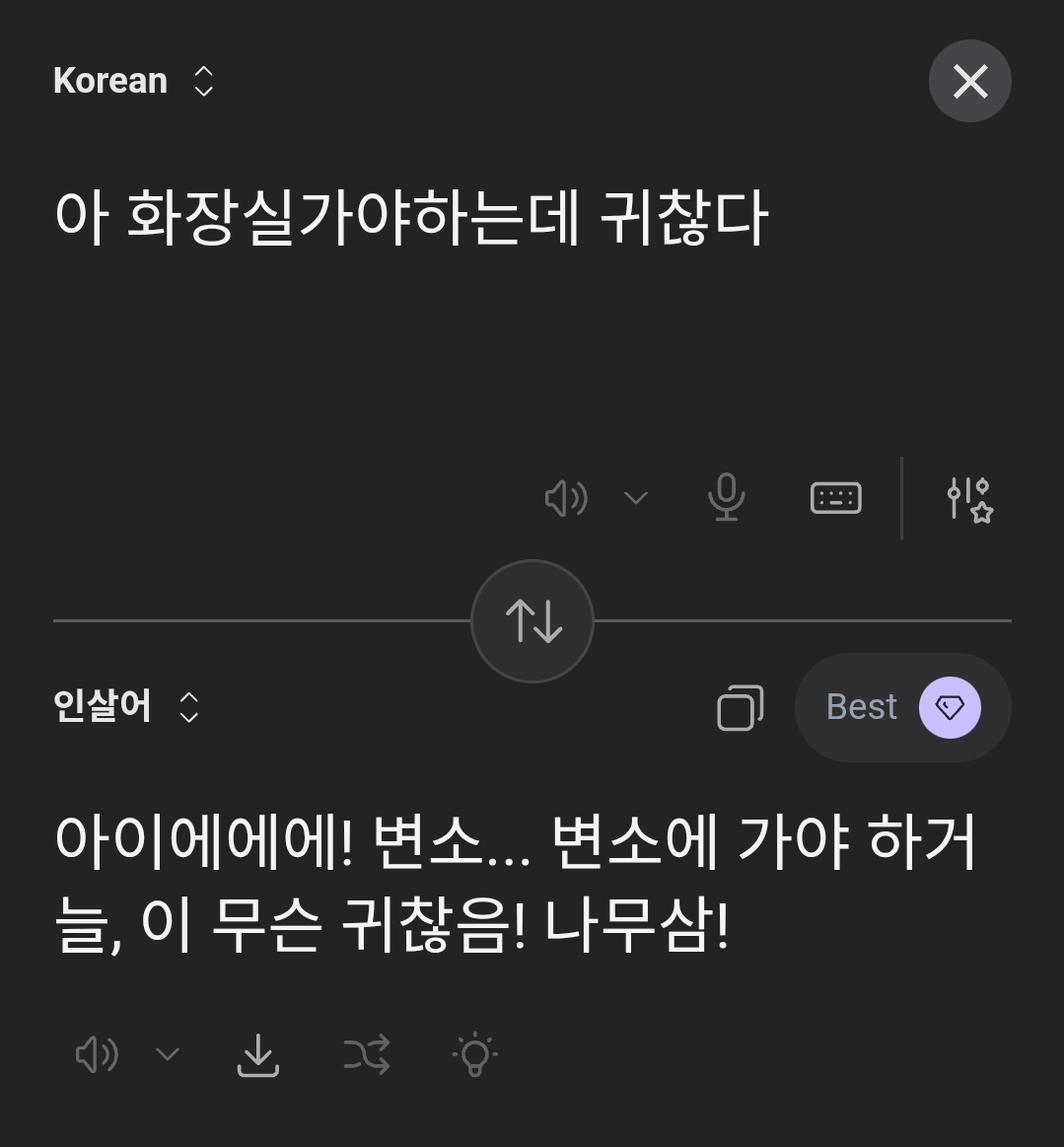Expand translation audio options chevron

168,1055
